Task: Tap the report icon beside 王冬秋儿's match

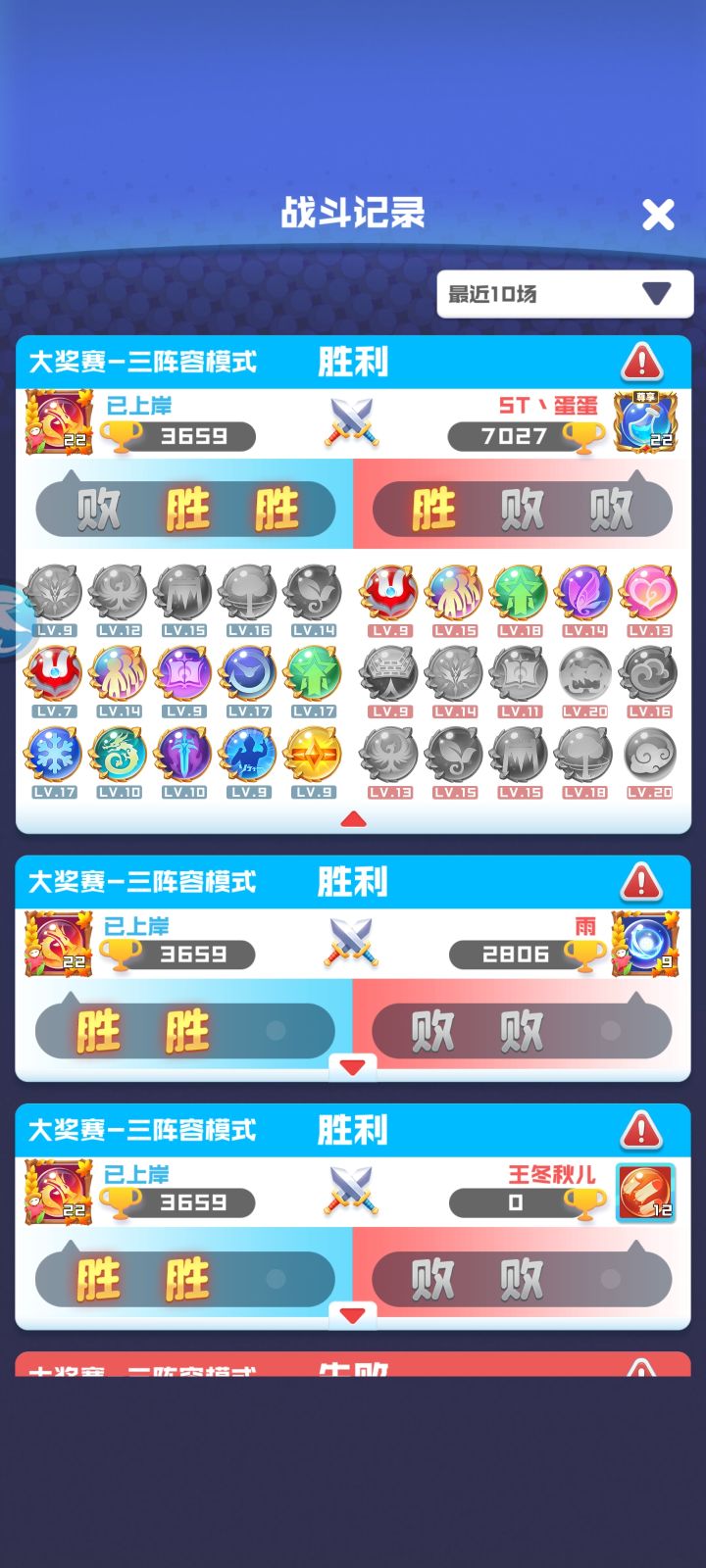Action: [x=642, y=1129]
